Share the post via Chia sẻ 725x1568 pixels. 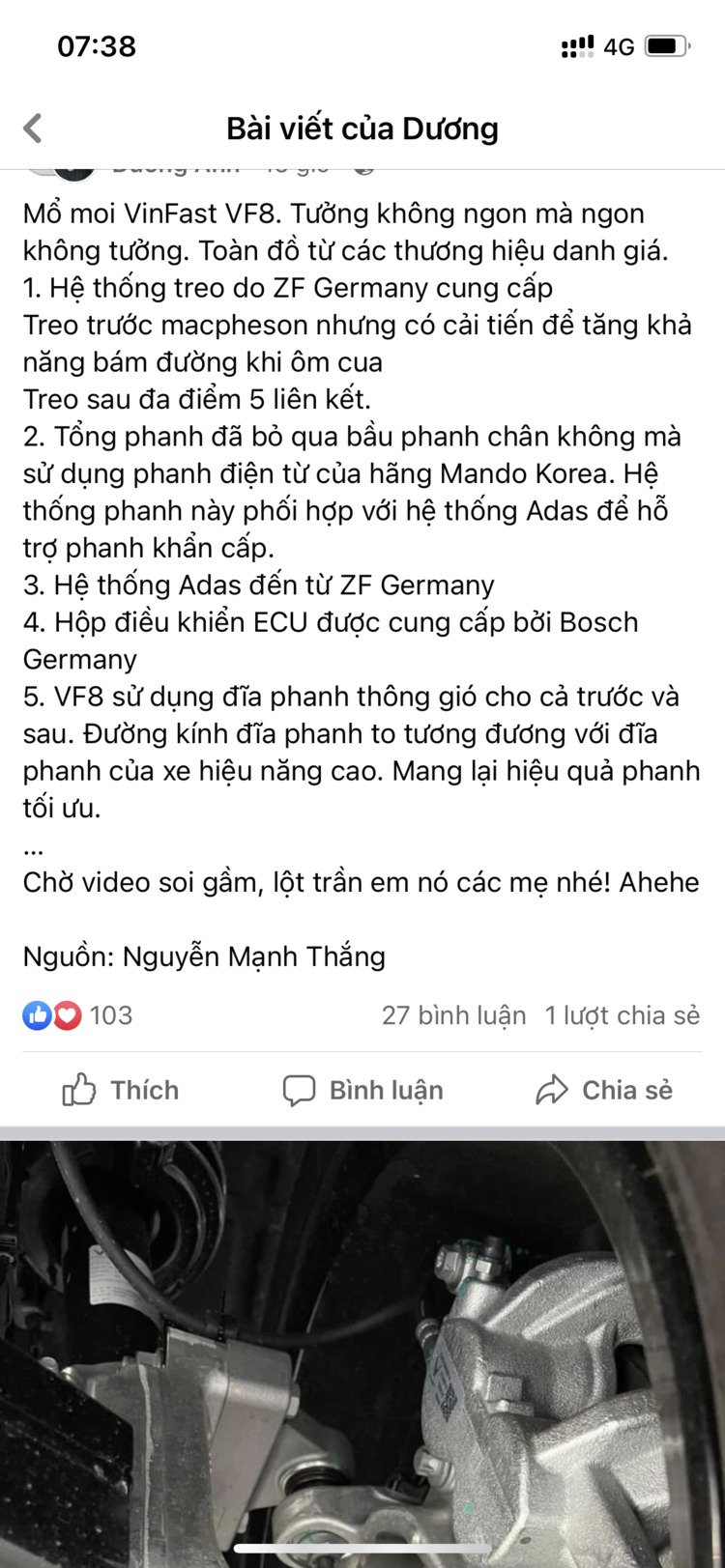(604, 1090)
